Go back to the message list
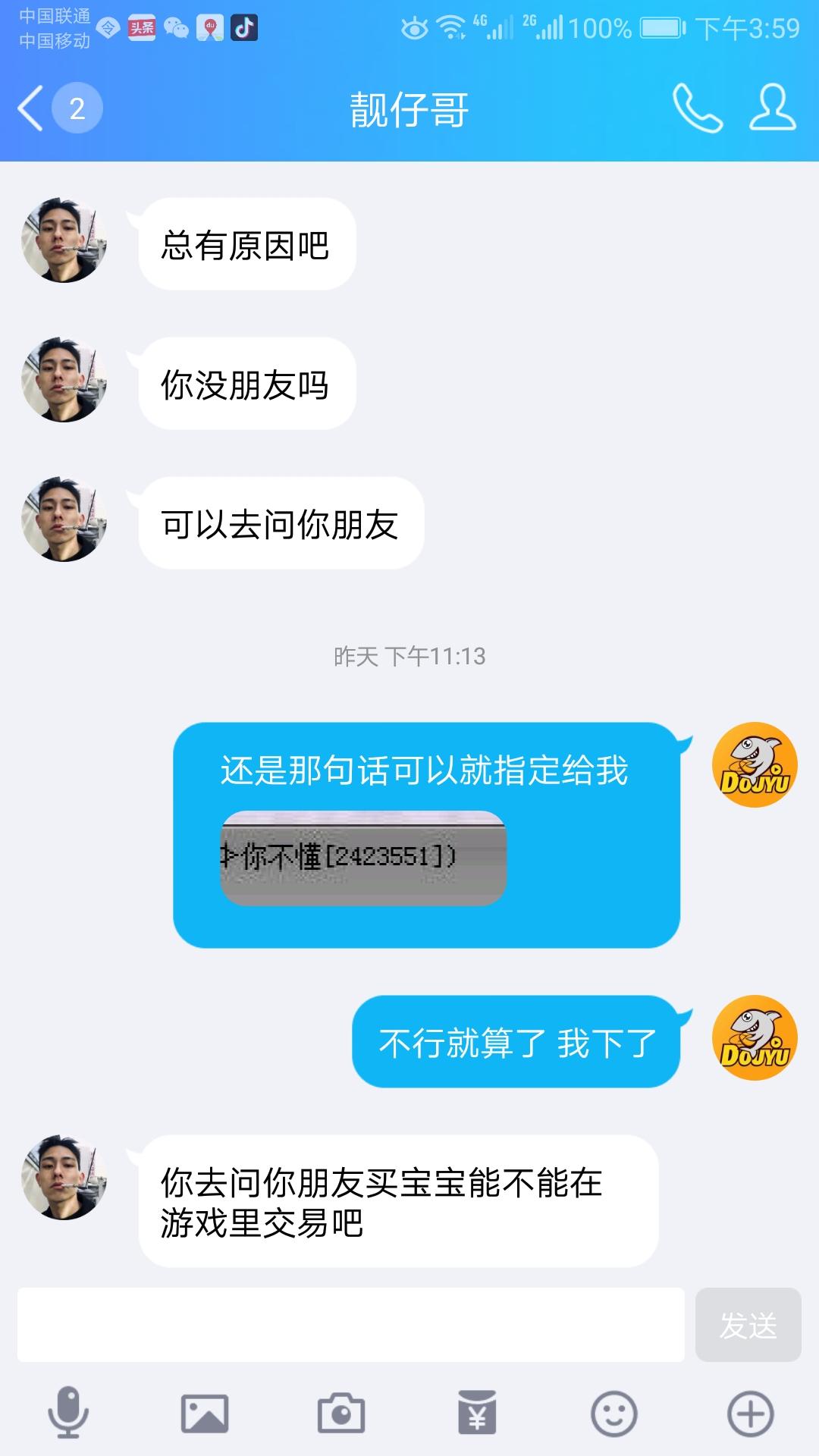Viewport: 819px width, 1456px height. [x=32, y=108]
